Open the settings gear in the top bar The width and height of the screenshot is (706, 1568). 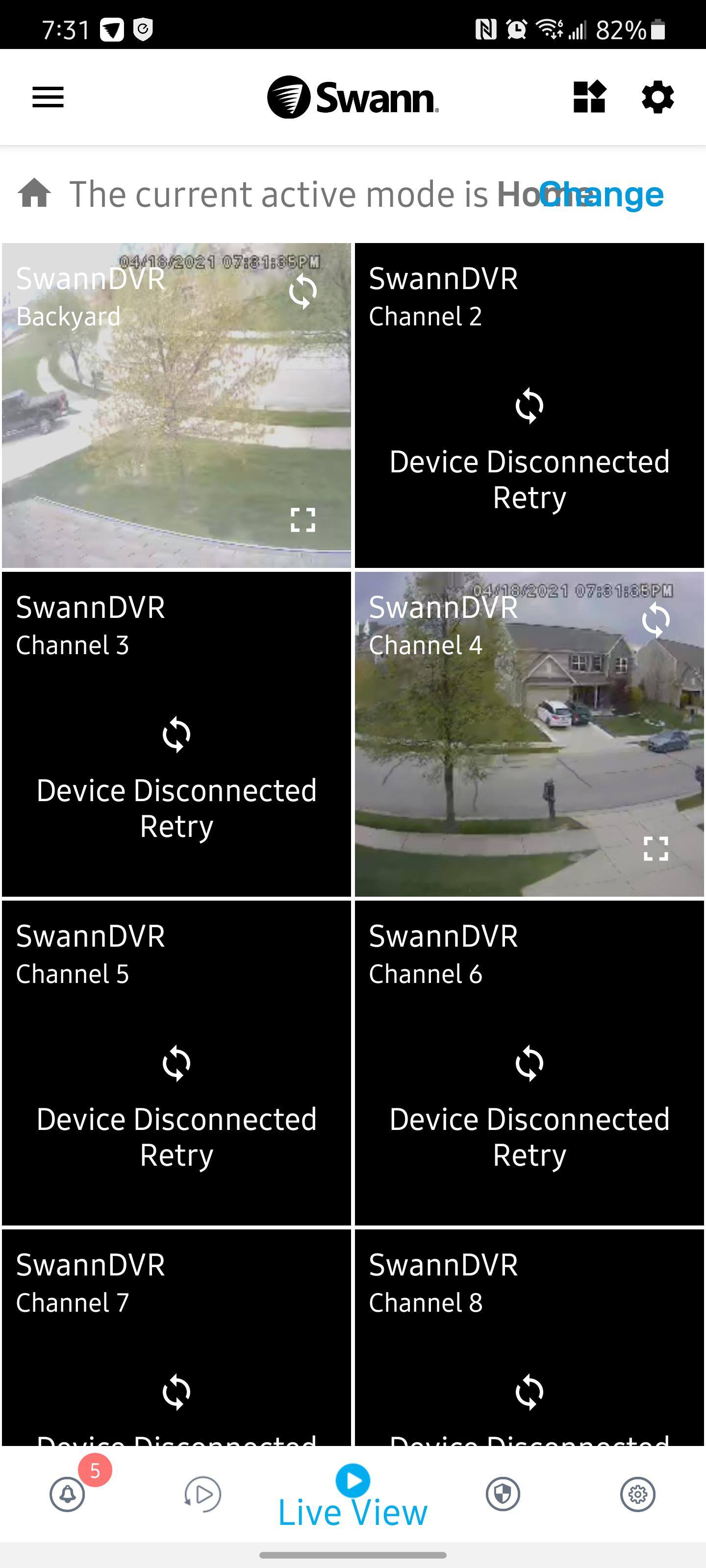tap(657, 98)
